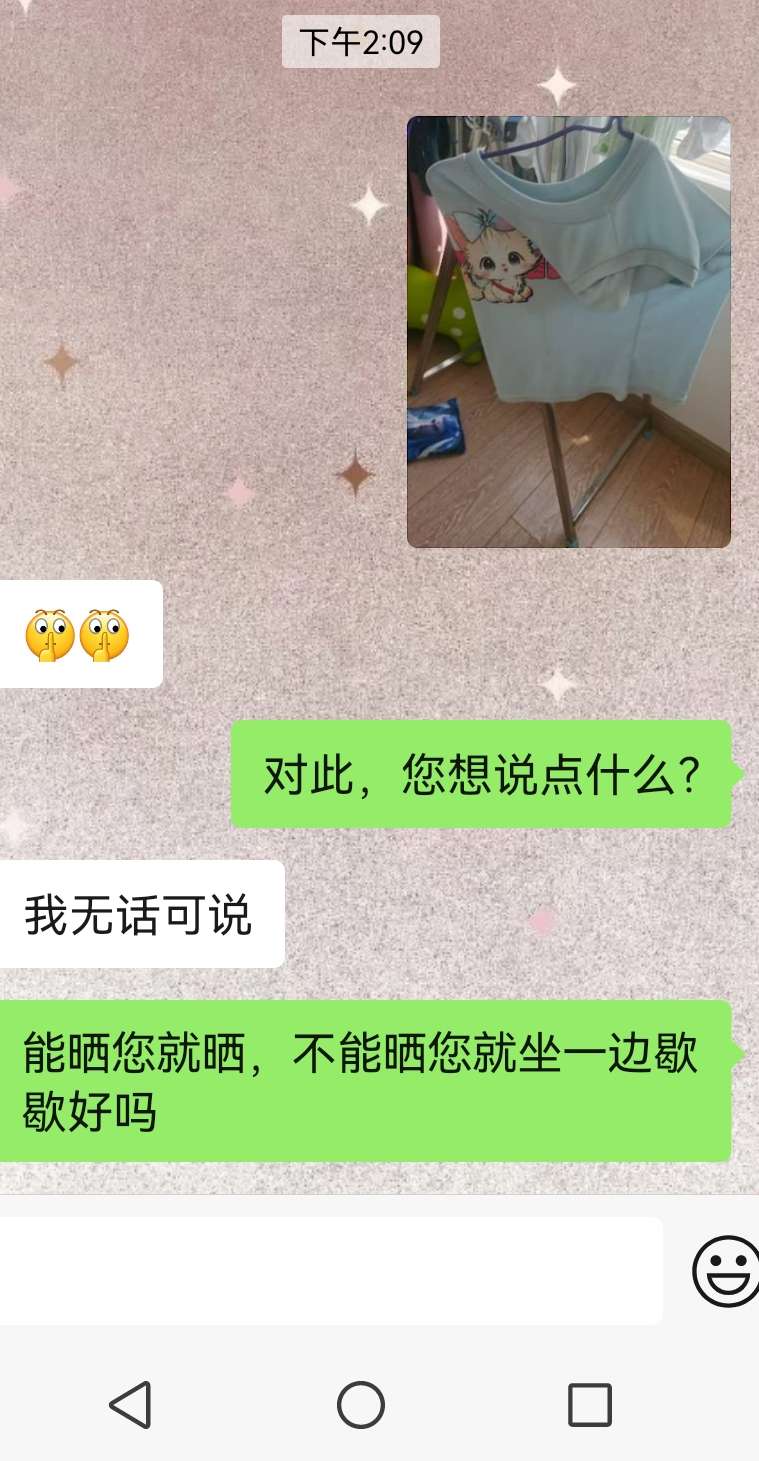Tap the message input field

pyautogui.click(x=330, y=1271)
